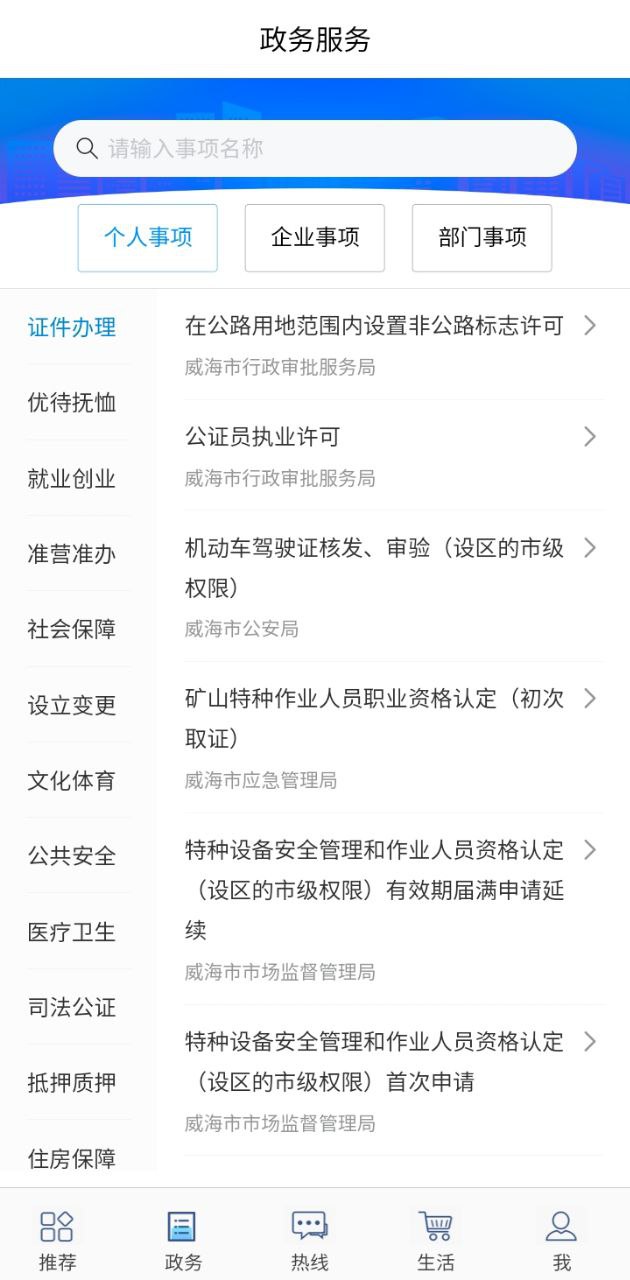Open 文化体育 category
Viewport: 630px width, 1280px height.
tap(72, 781)
